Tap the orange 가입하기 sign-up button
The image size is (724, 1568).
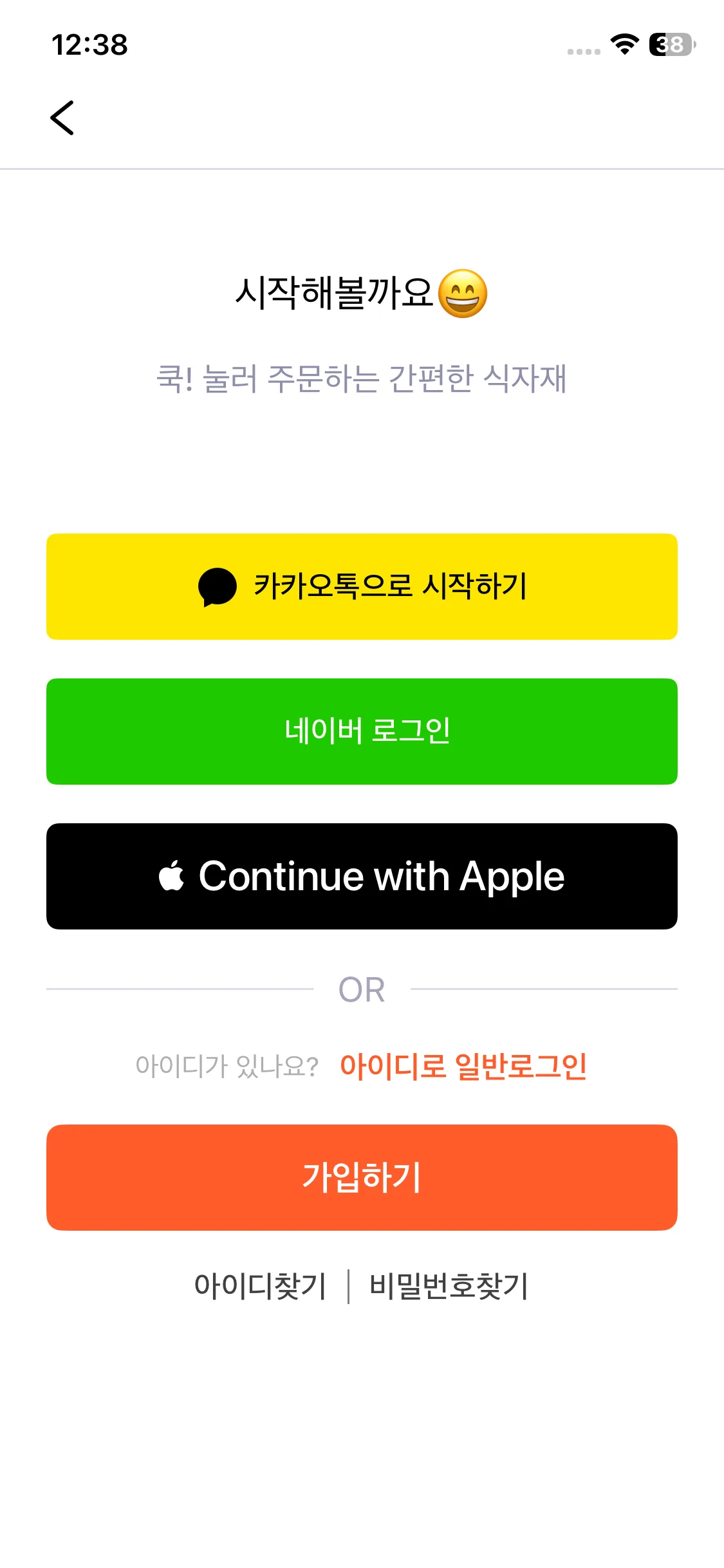click(x=362, y=1177)
